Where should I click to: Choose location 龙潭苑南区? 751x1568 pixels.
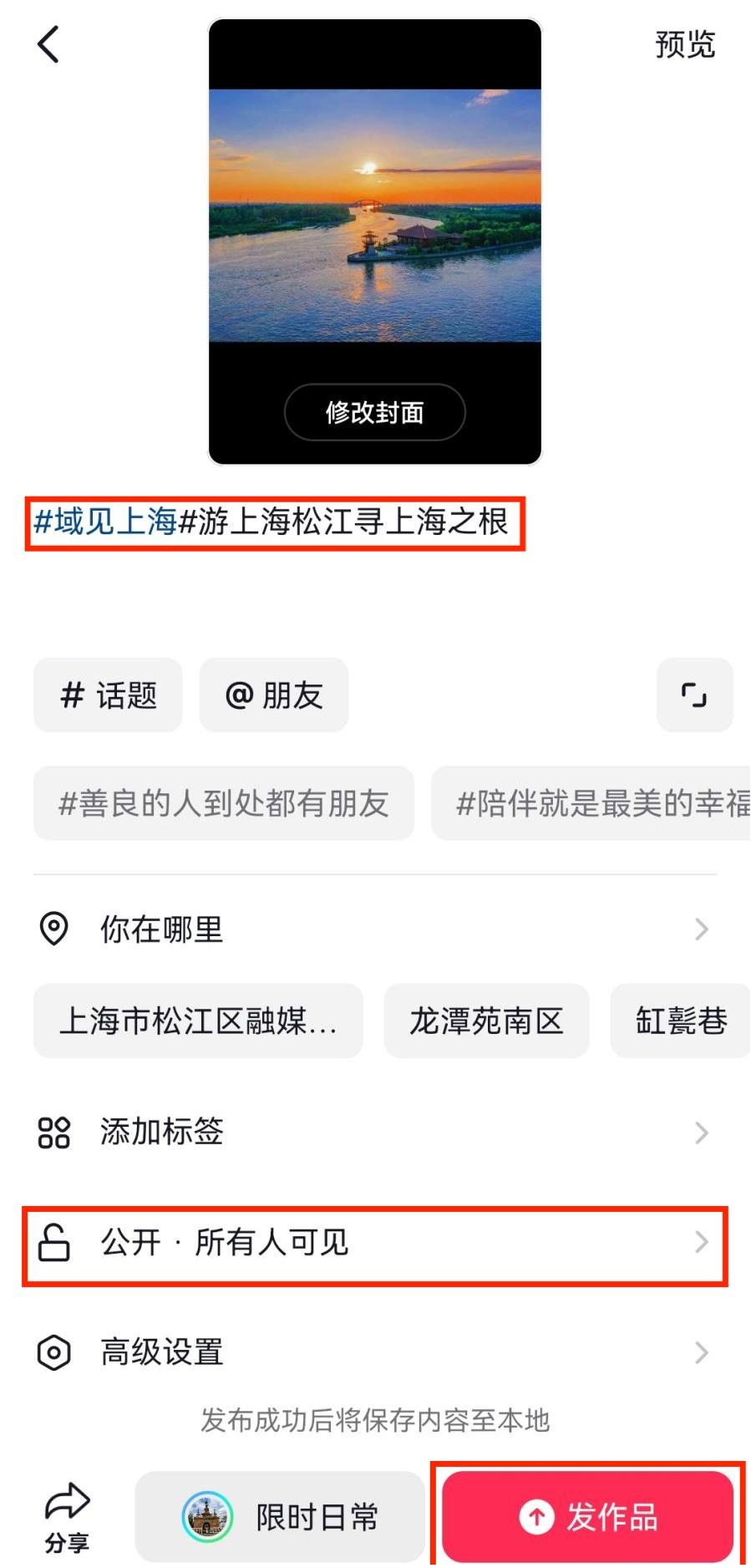486,1021
